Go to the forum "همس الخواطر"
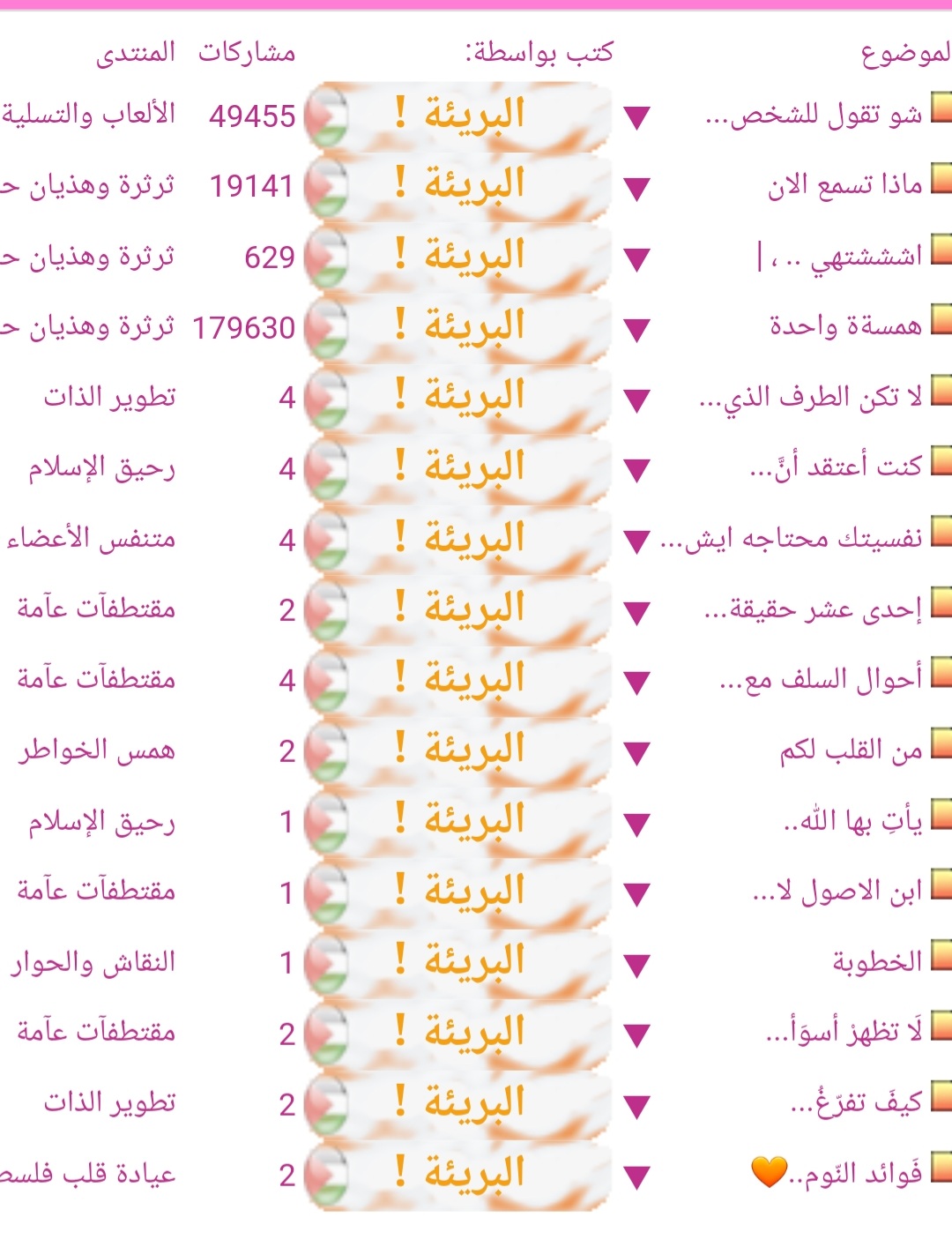 coord(97,750)
